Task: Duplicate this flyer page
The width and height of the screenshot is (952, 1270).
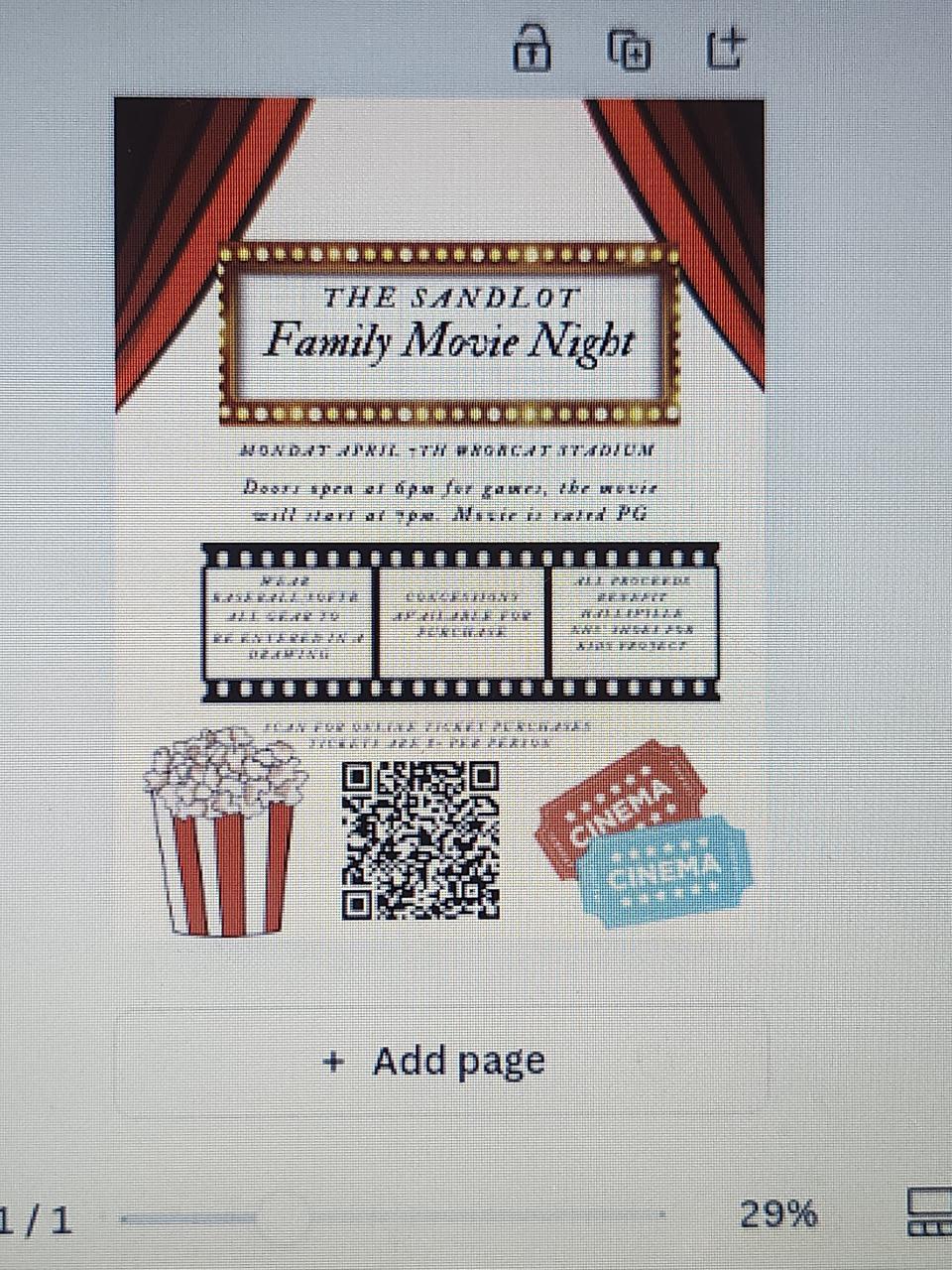Action: [629, 50]
